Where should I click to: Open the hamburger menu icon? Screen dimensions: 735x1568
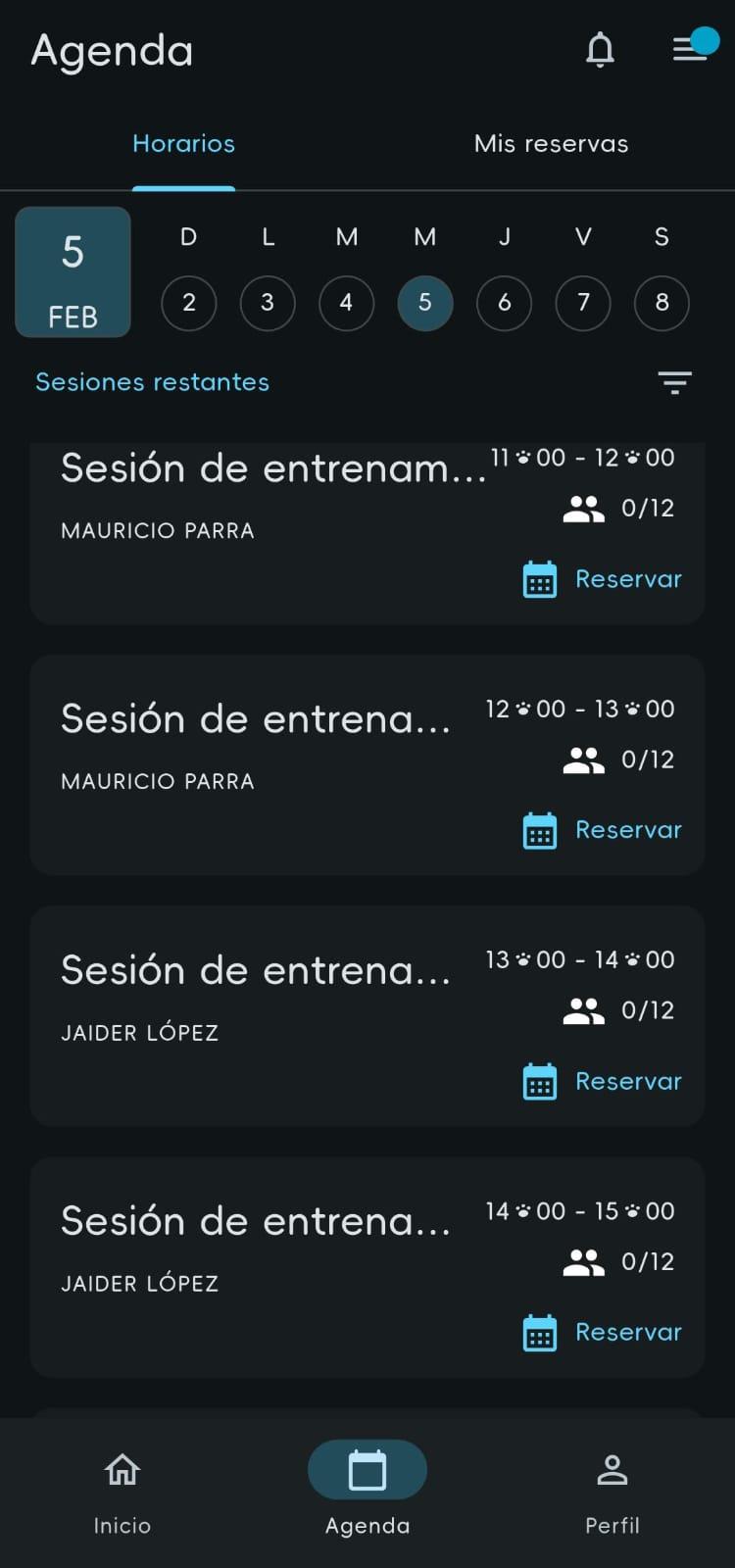point(693,46)
